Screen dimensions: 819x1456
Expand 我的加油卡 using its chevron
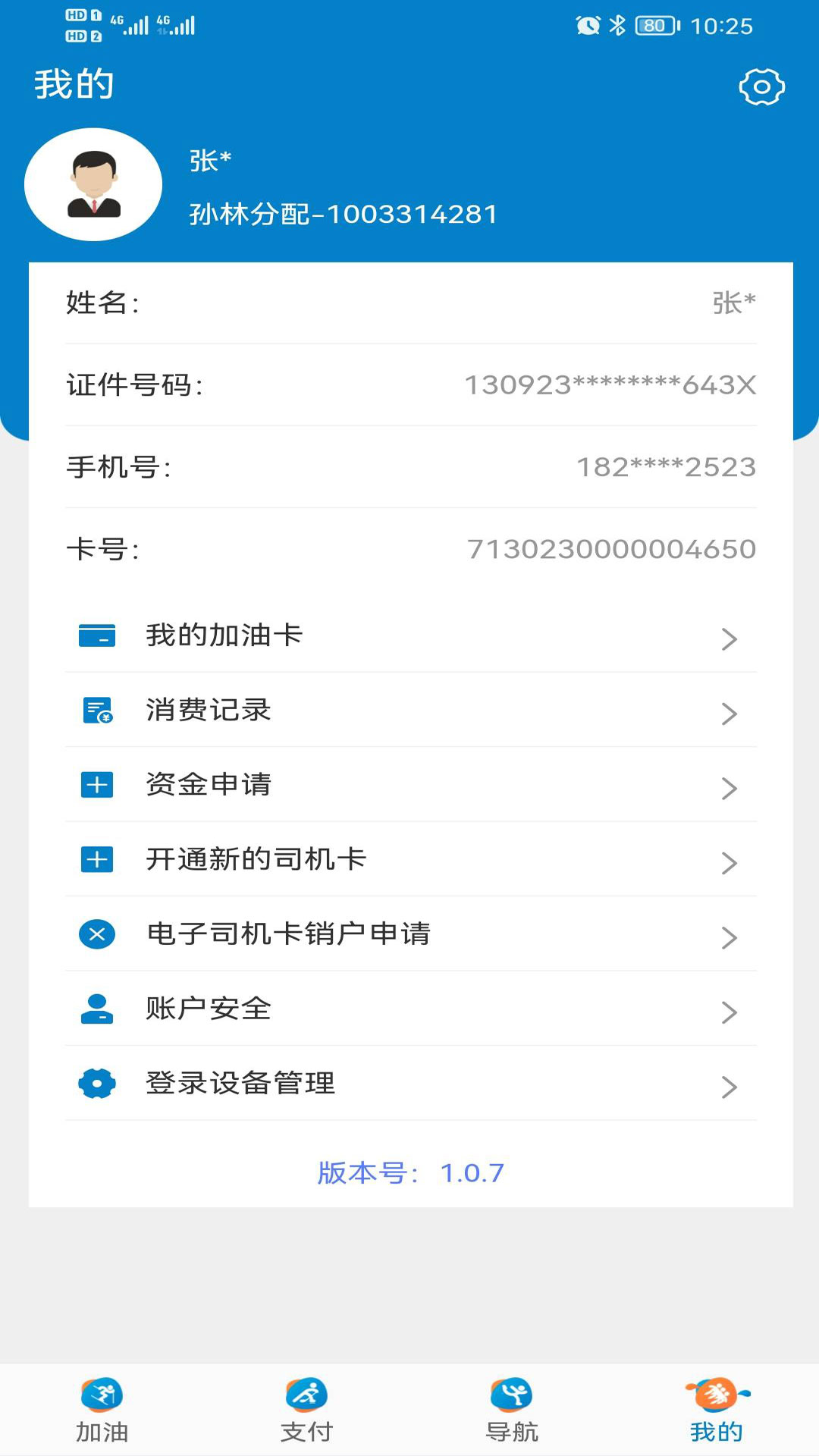(x=730, y=639)
